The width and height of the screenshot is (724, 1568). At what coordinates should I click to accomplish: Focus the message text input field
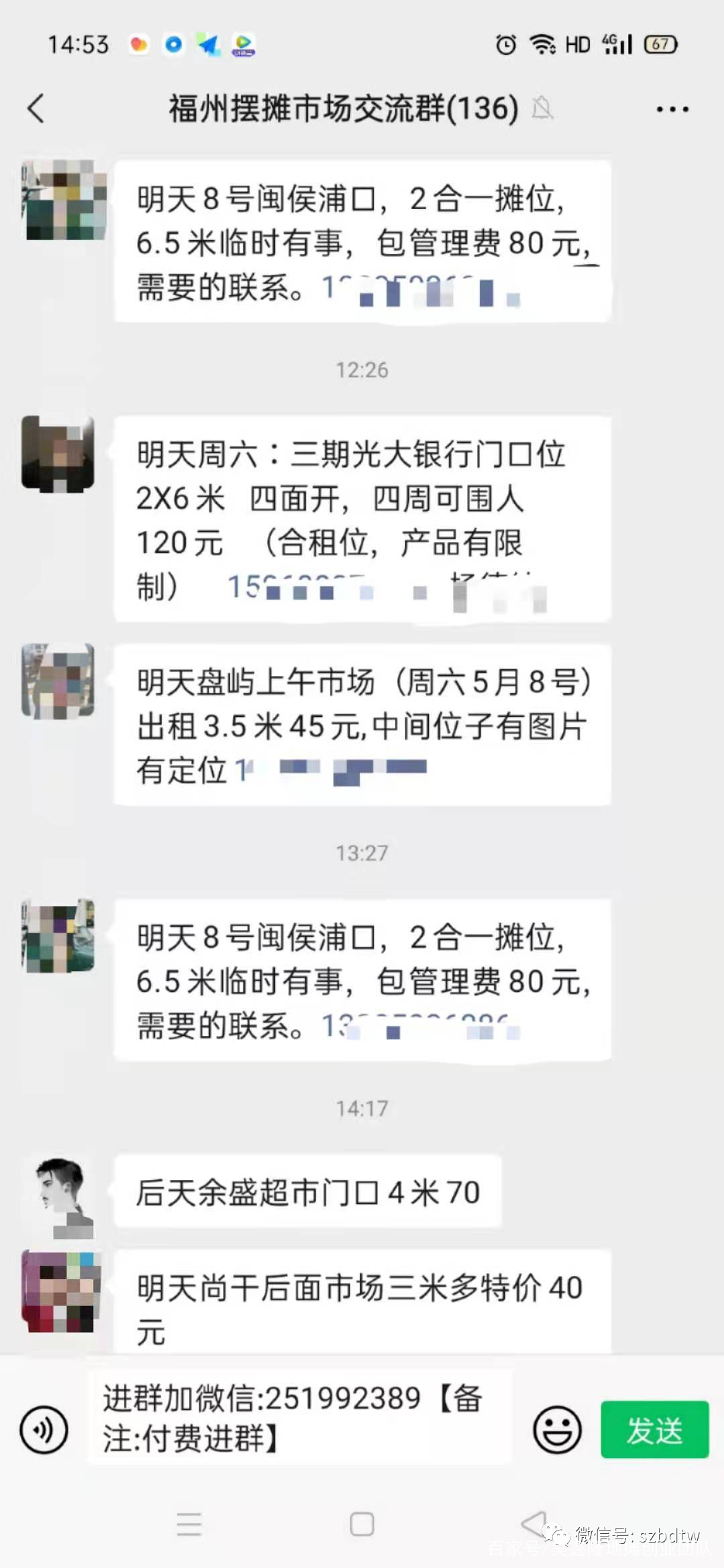click(x=298, y=1418)
